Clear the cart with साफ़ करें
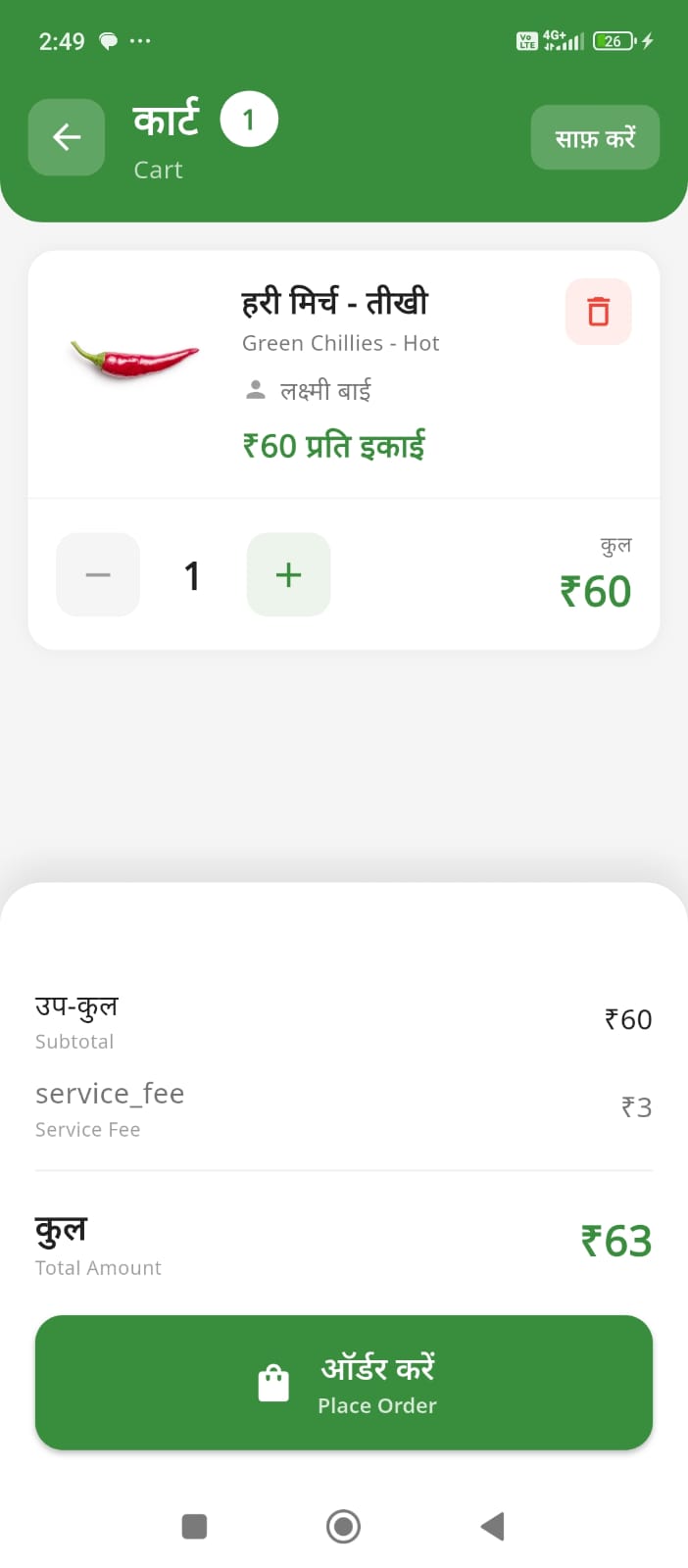This screenshot has width=688, height=1568. (595, 137)
